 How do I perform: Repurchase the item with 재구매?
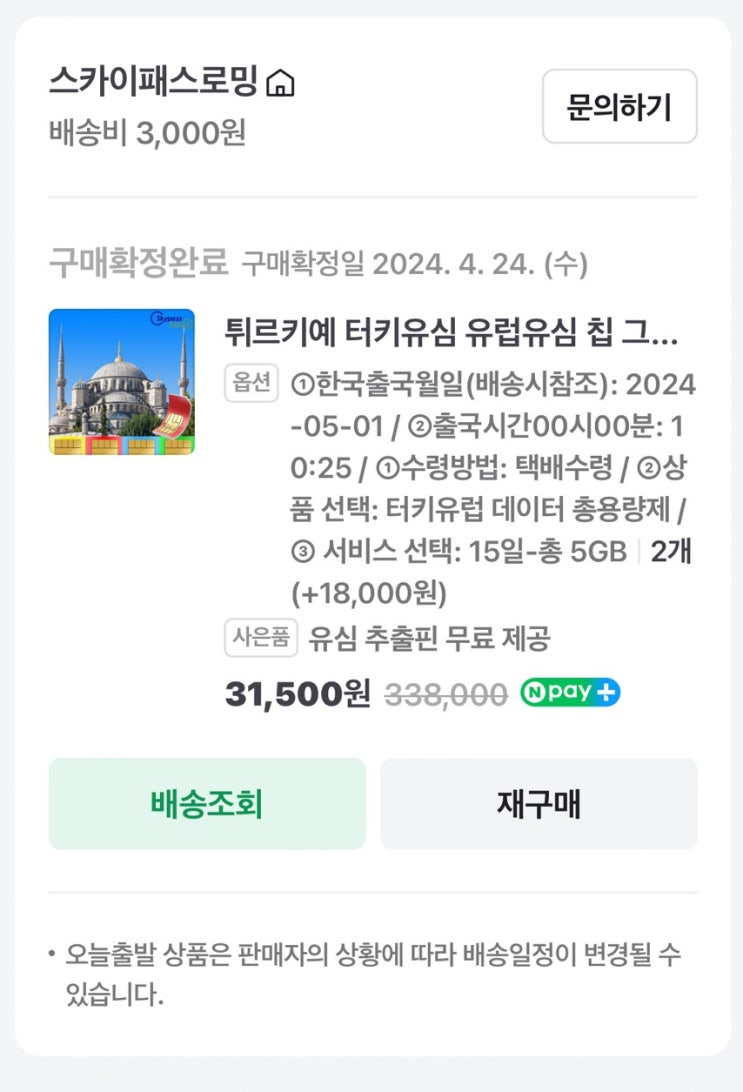point(539,804)
